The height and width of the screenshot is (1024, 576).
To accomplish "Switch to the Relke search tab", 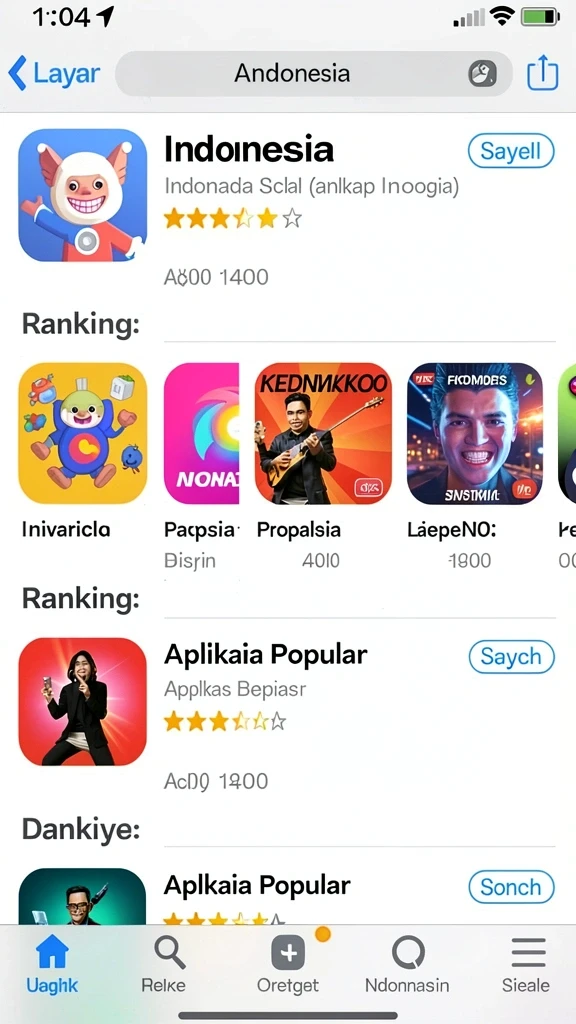I will (x=165, y=965).
